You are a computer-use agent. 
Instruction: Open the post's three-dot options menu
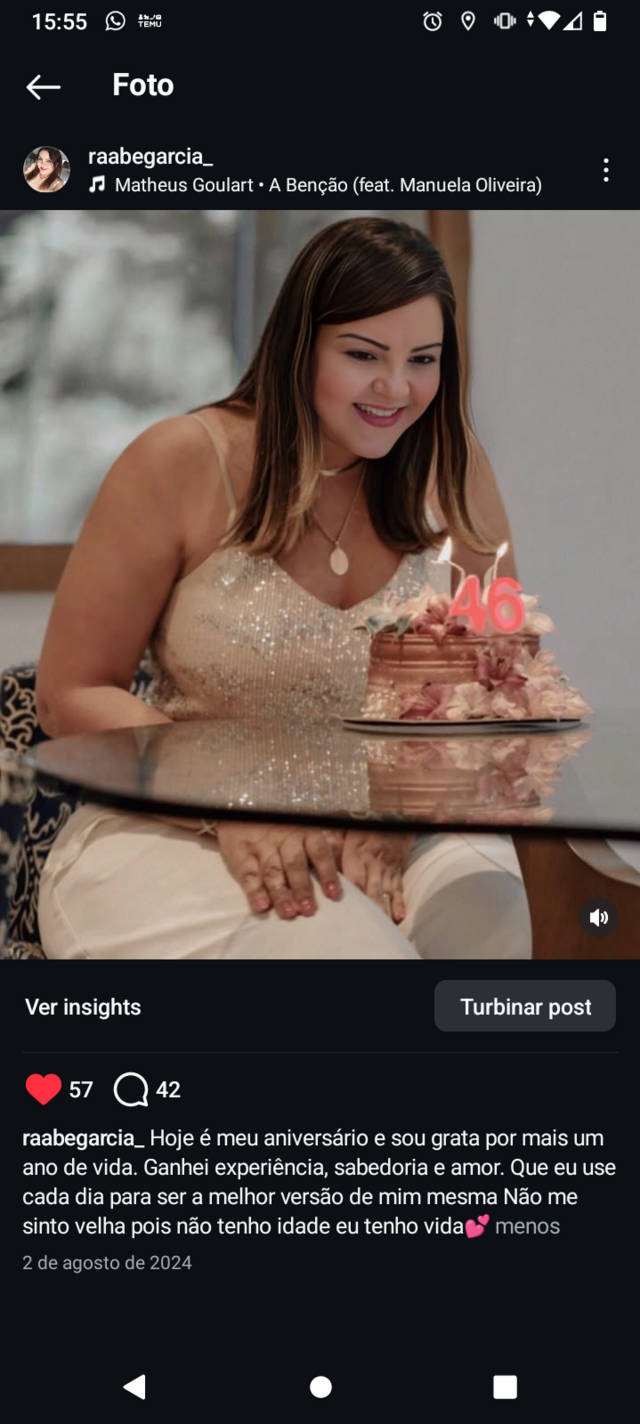[605, 170]
